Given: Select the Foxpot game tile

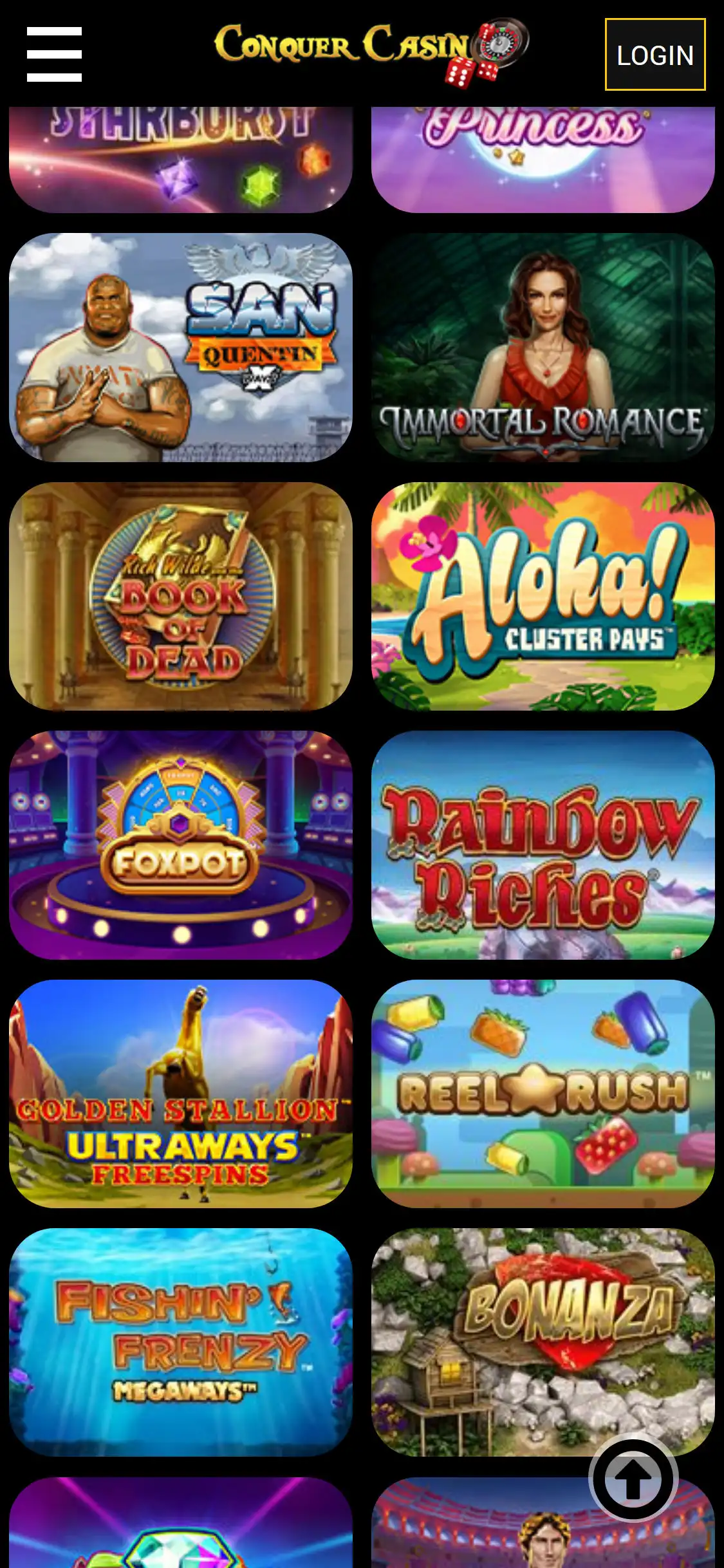Looking at the screenshot, I should [180, 845].
